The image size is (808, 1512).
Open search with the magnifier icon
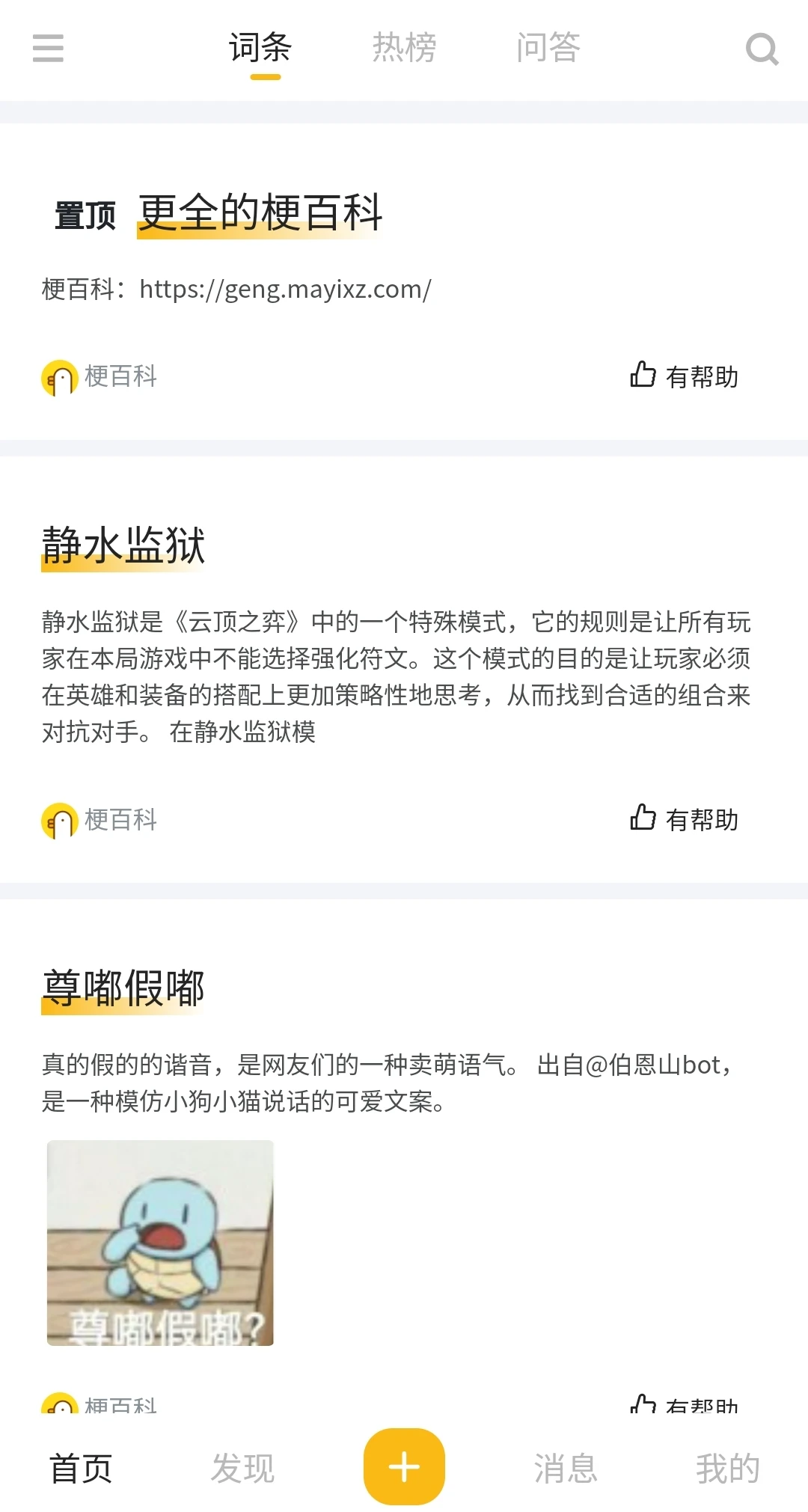click(762, 49)
